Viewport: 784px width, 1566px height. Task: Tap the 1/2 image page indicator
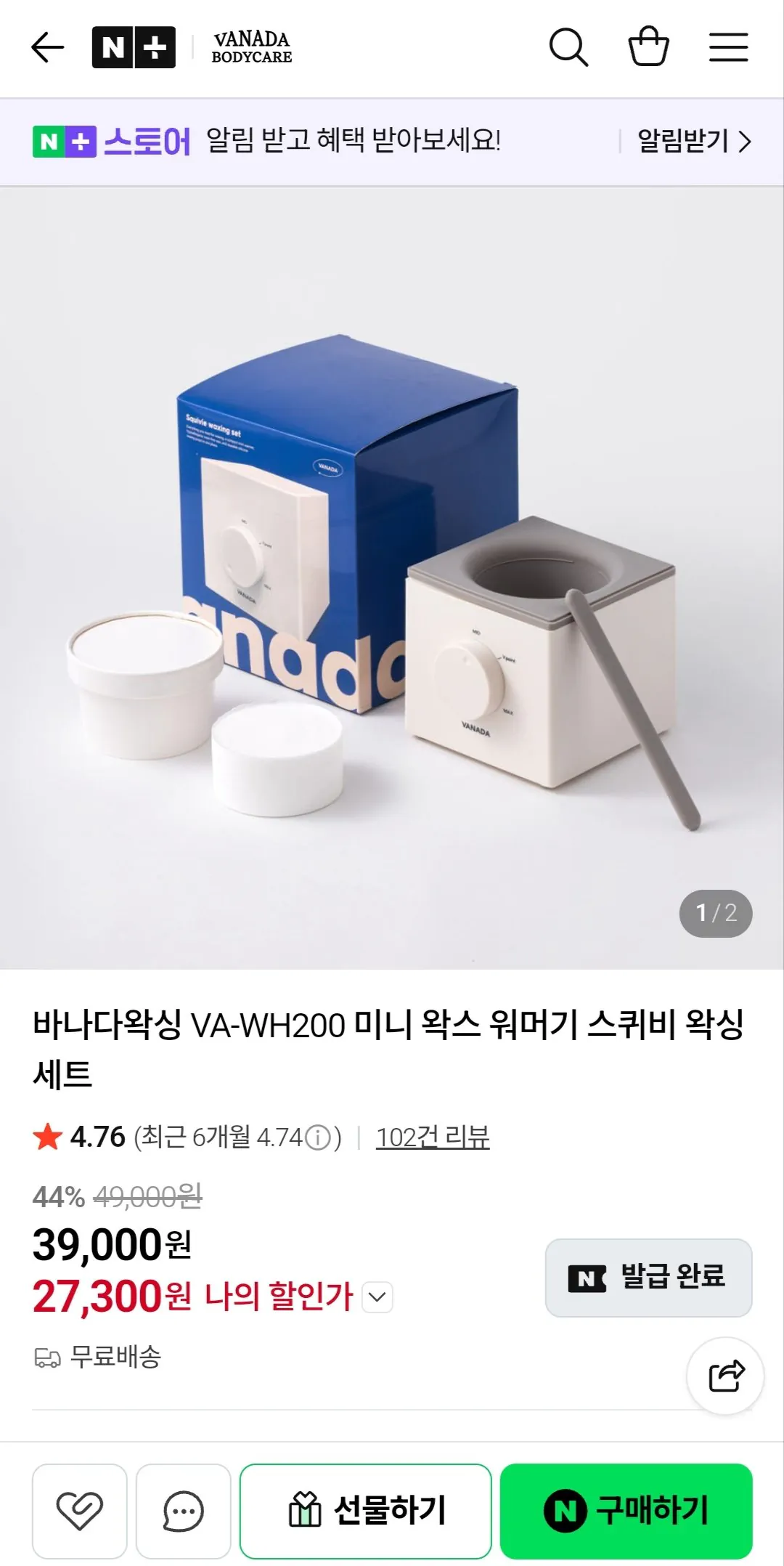click(x=716, y=913)
